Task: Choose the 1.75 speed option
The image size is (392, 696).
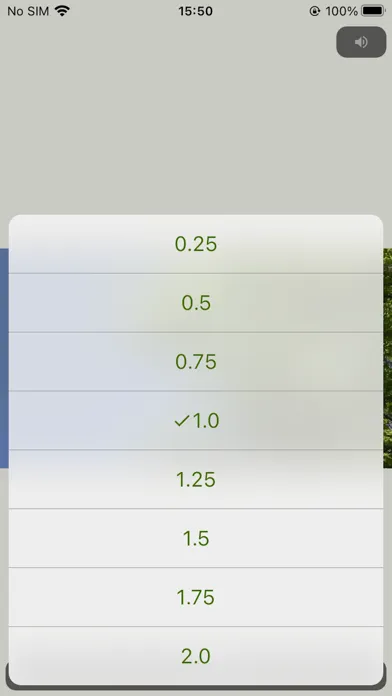Action: tap(196, 597)
